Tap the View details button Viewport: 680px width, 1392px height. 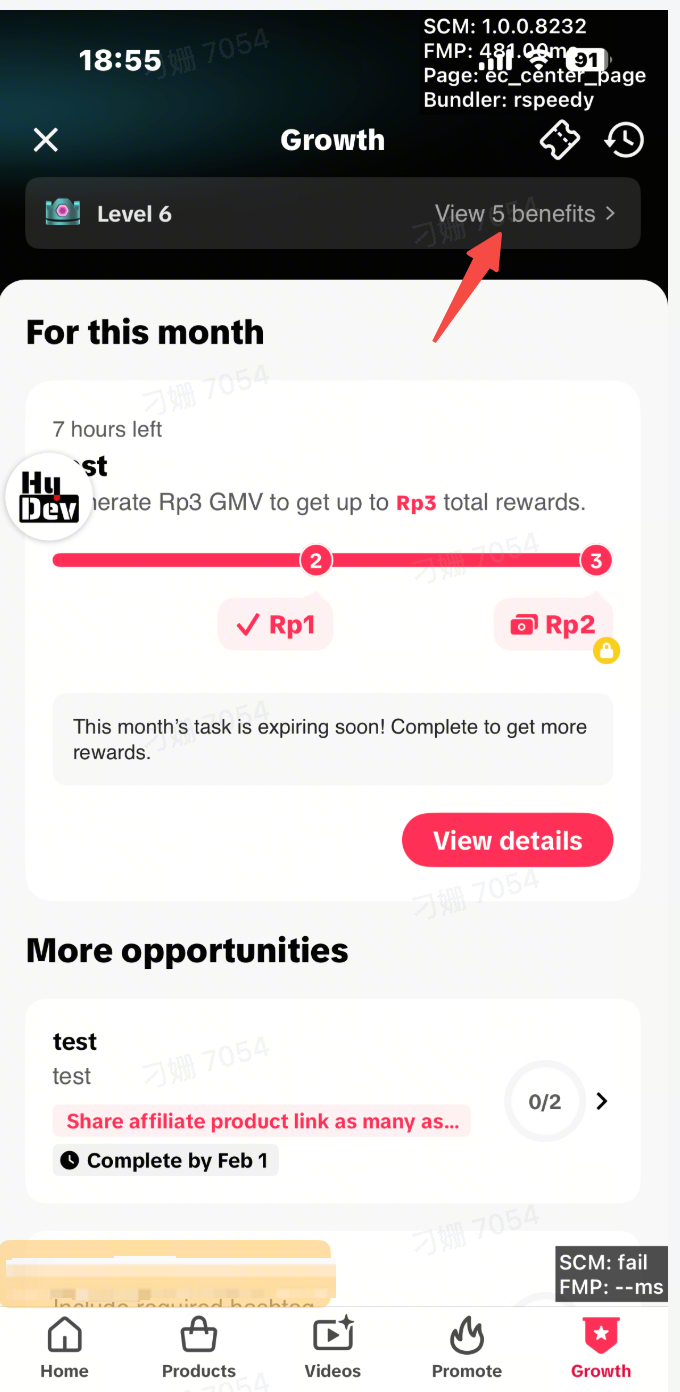(507, 841)
